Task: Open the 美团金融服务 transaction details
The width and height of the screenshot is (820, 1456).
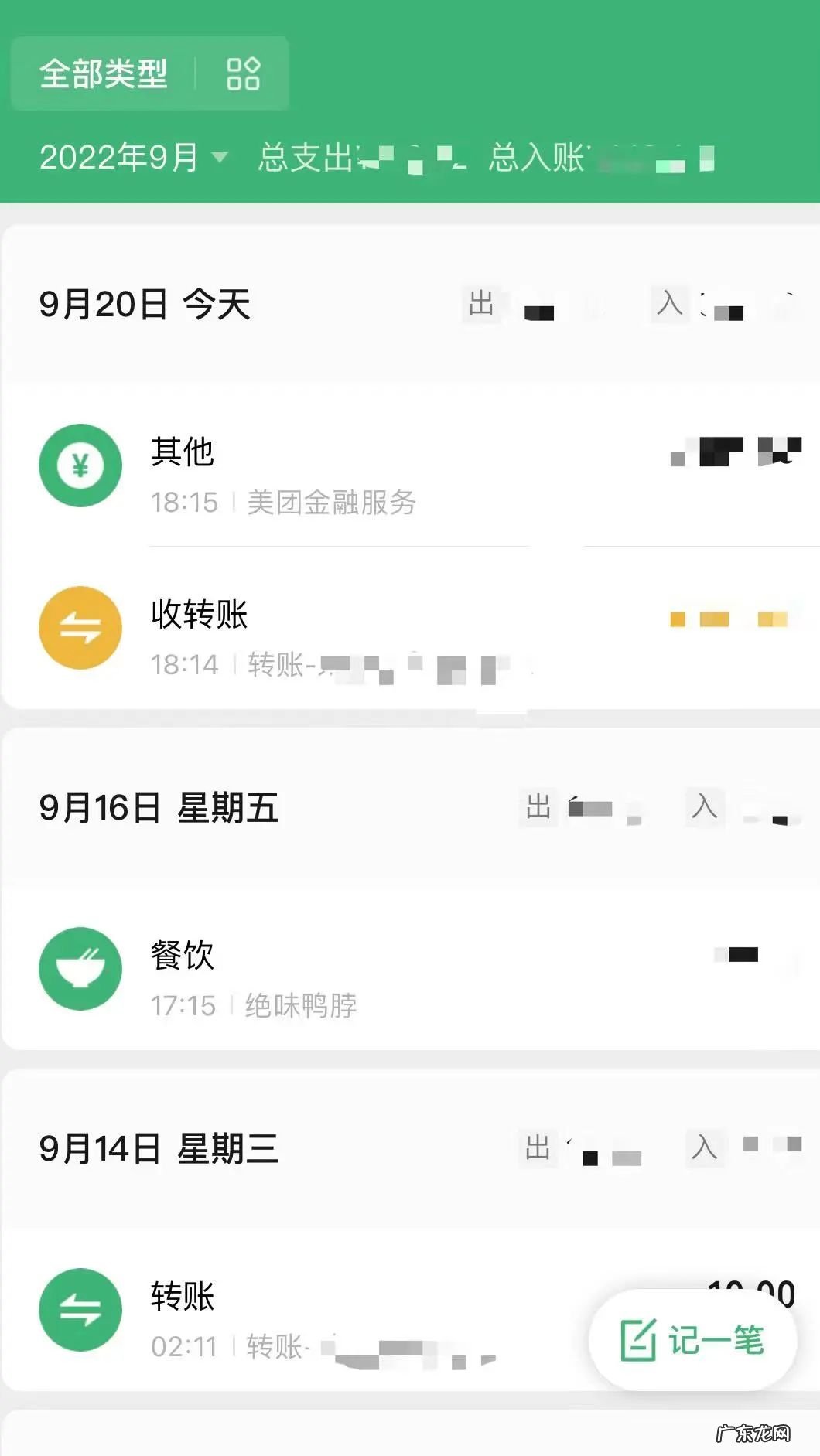Action: 333,503
